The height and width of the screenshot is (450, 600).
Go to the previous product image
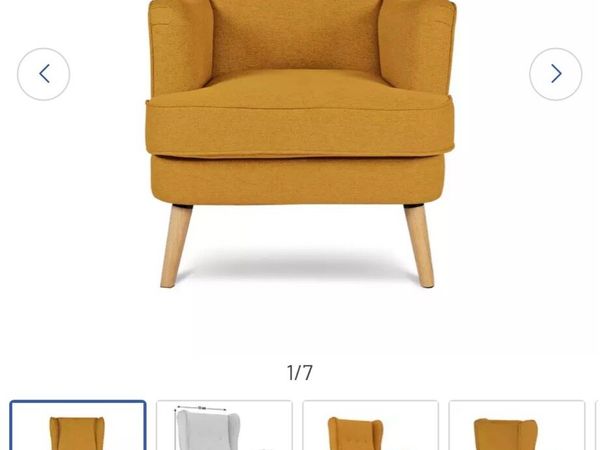[44, 74]
